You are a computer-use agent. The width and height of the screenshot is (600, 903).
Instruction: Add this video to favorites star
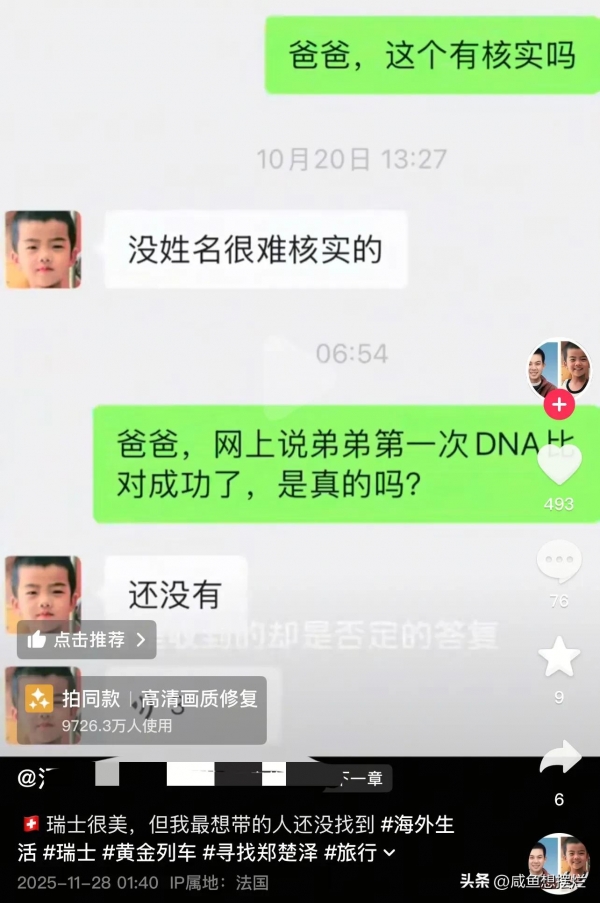[x=559, y=657]
